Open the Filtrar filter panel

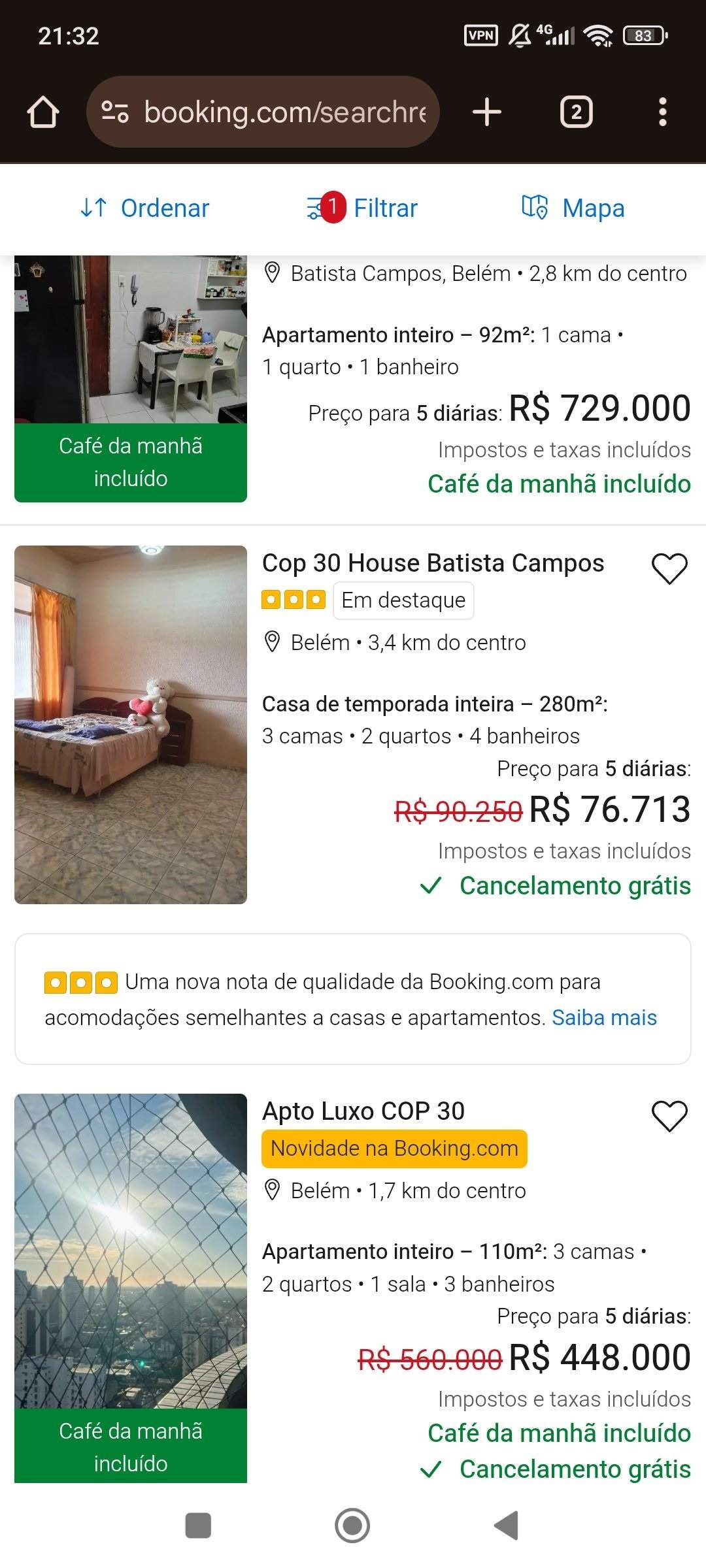click(362, 208)
